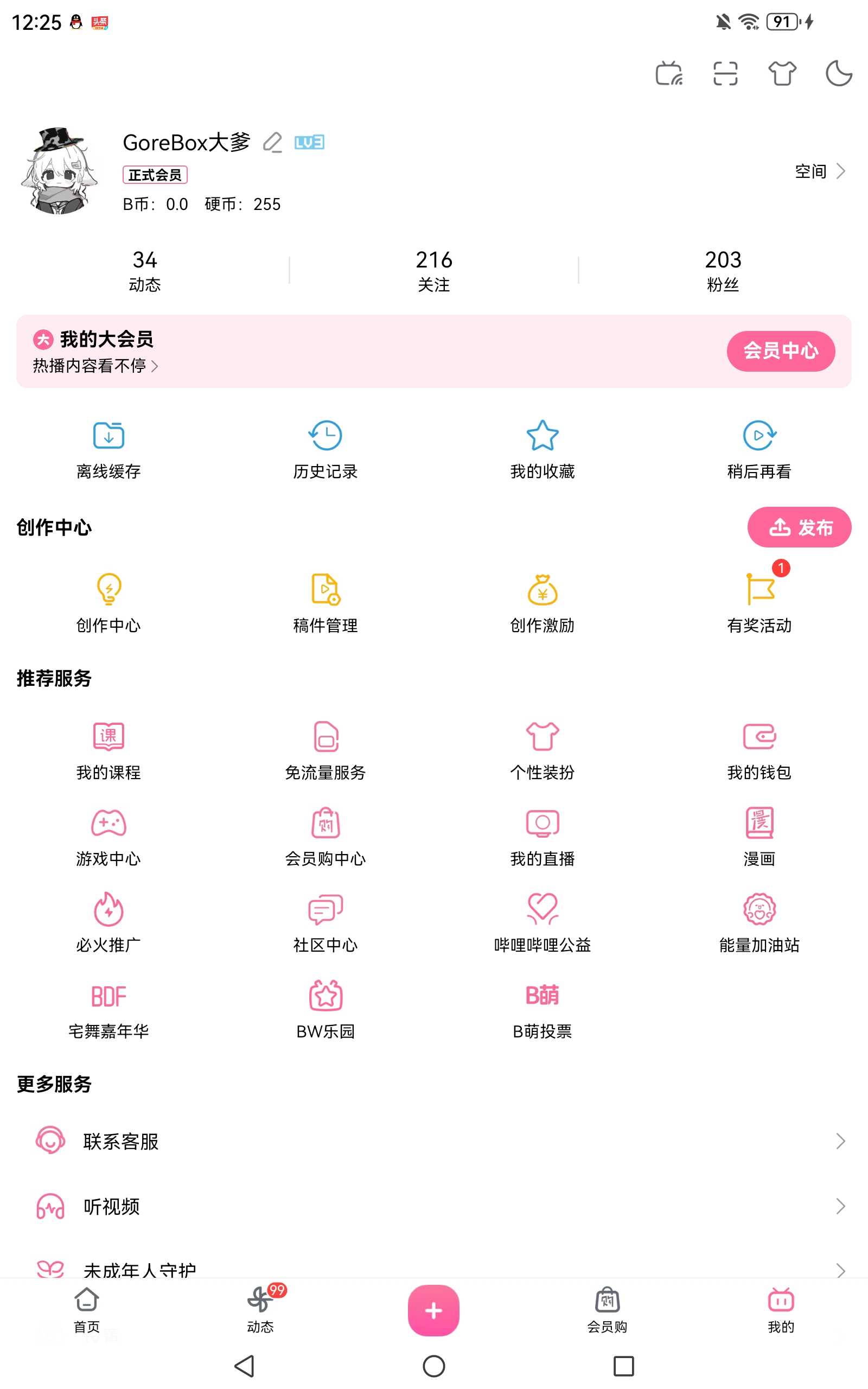
Task: Open 游戏中心 game center
Action: coord(108,836)
